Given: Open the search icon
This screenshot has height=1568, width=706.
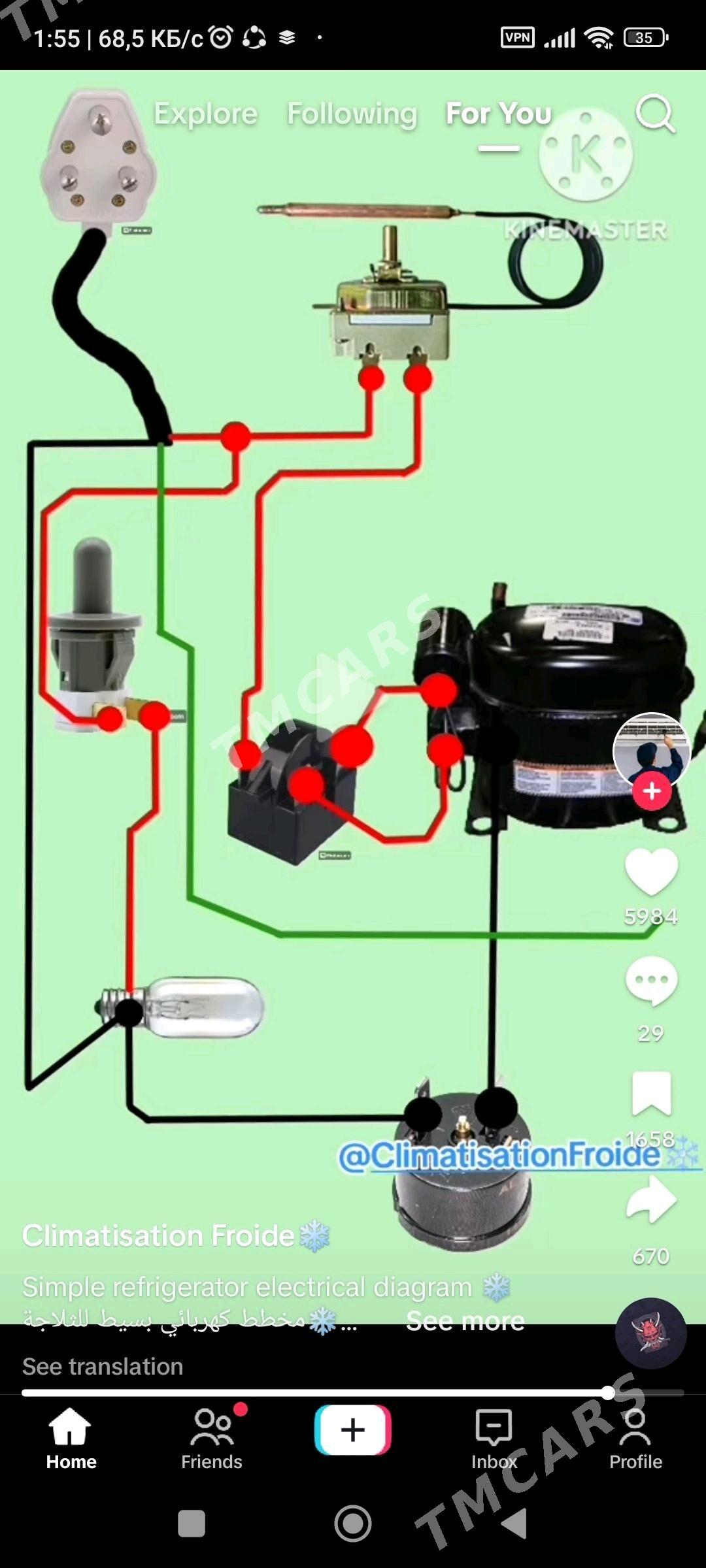Looking at the screenshot, I should pyautogui.click(x=655, y=114).
